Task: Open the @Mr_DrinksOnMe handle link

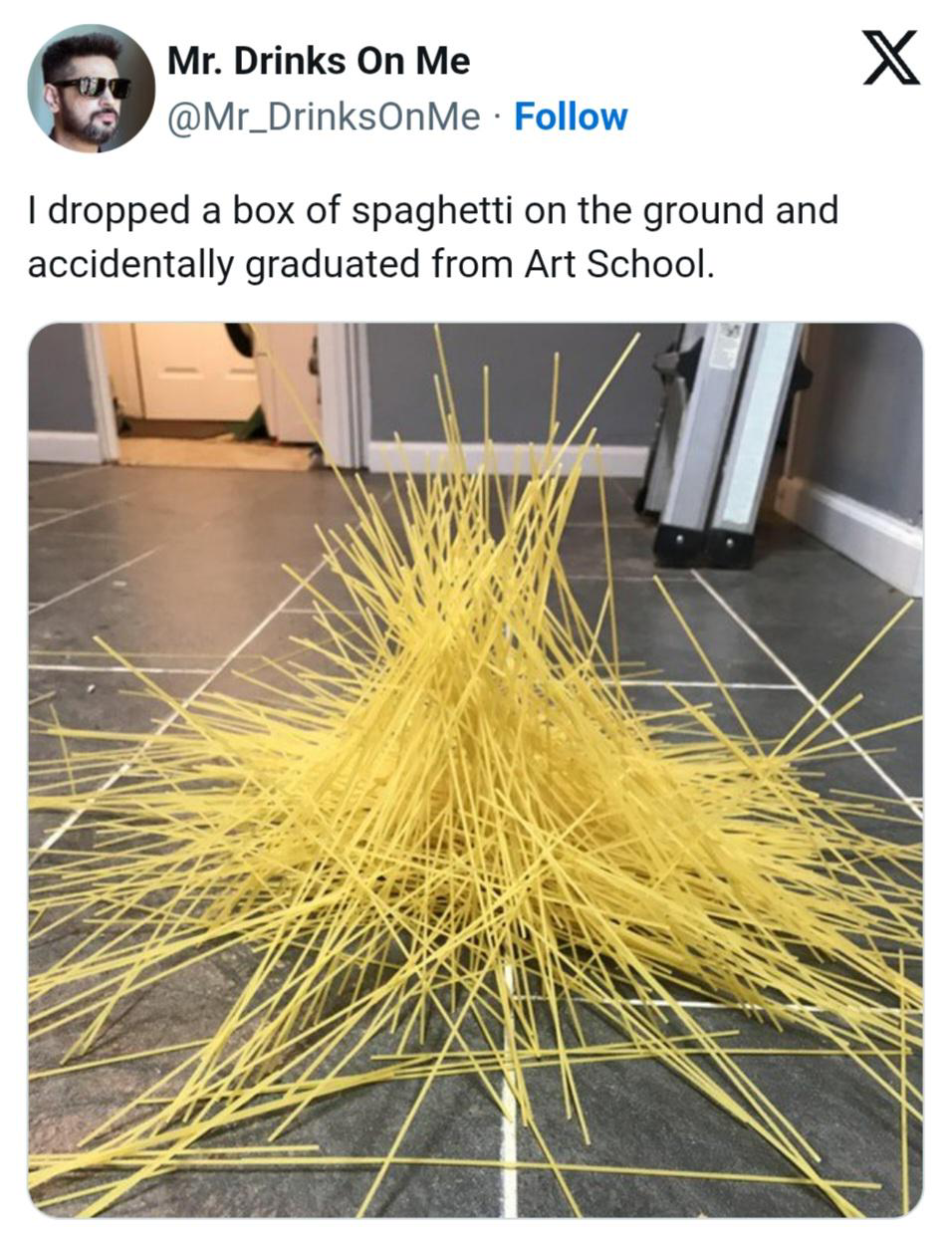Action: [x=323, y=118]
